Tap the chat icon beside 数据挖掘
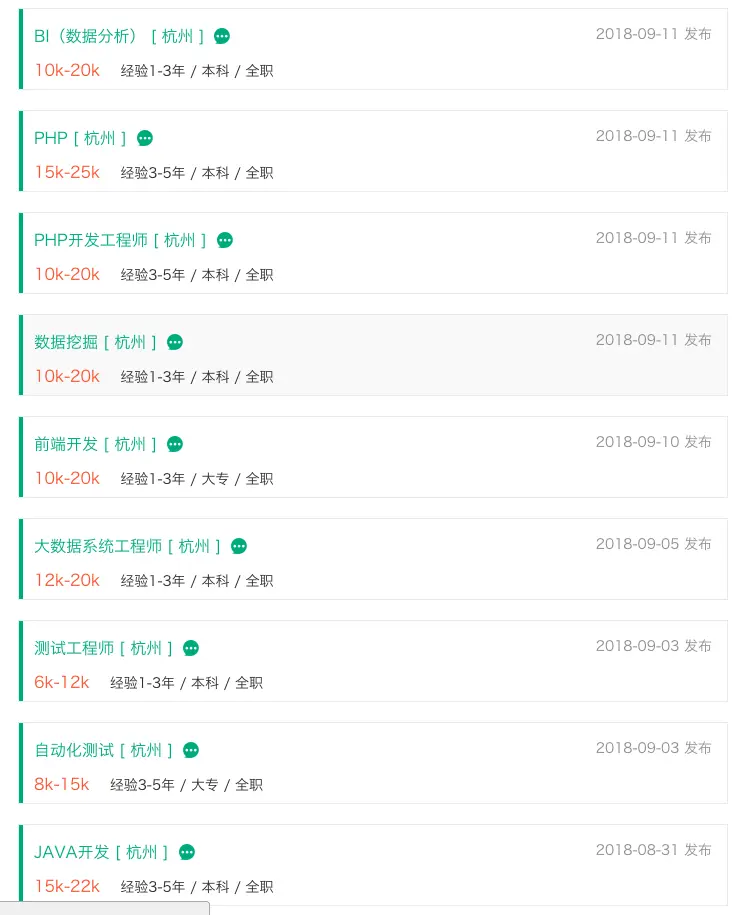The image size is (739, 915). [175, 342]
